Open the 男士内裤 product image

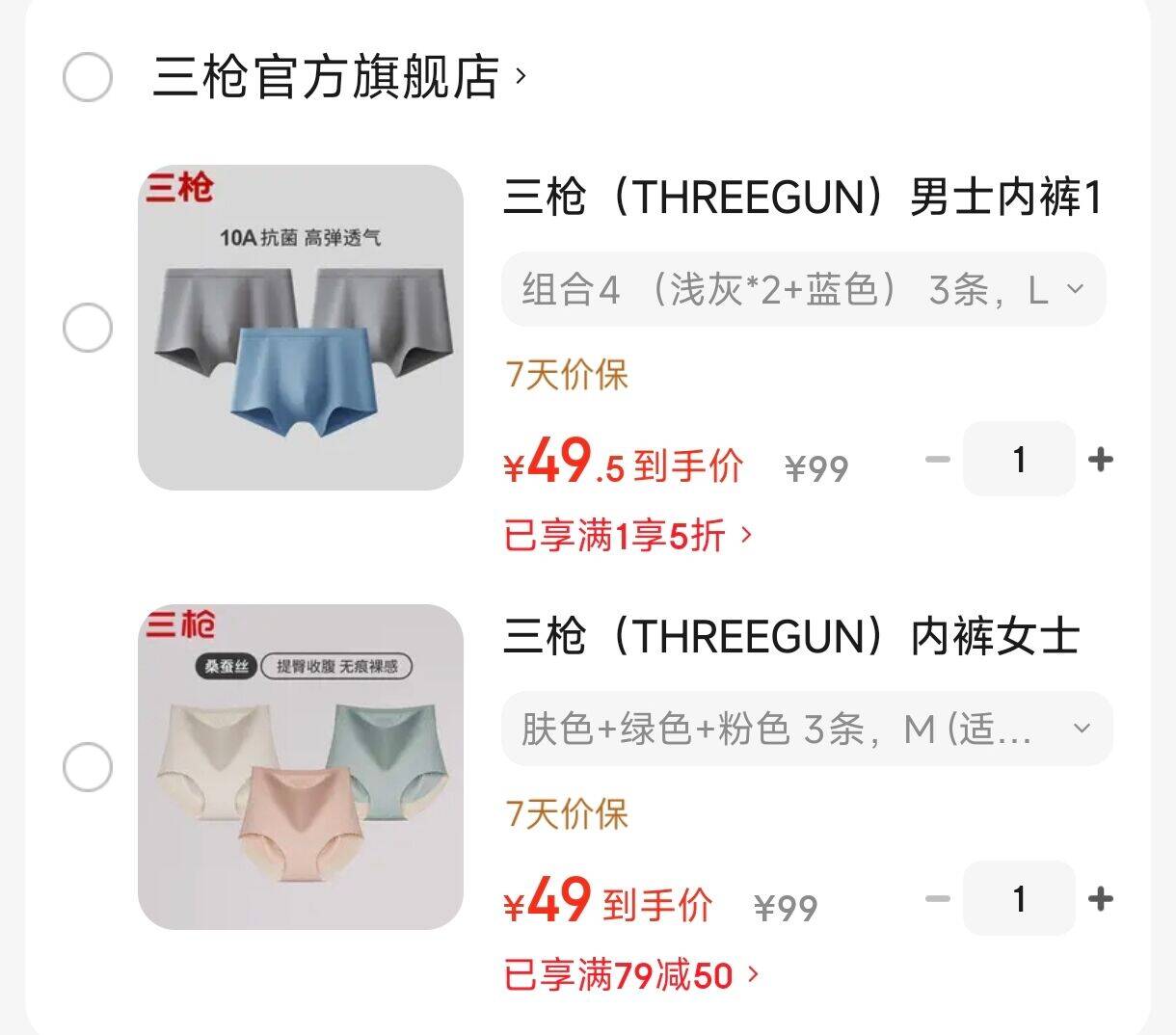pos(301,328)
